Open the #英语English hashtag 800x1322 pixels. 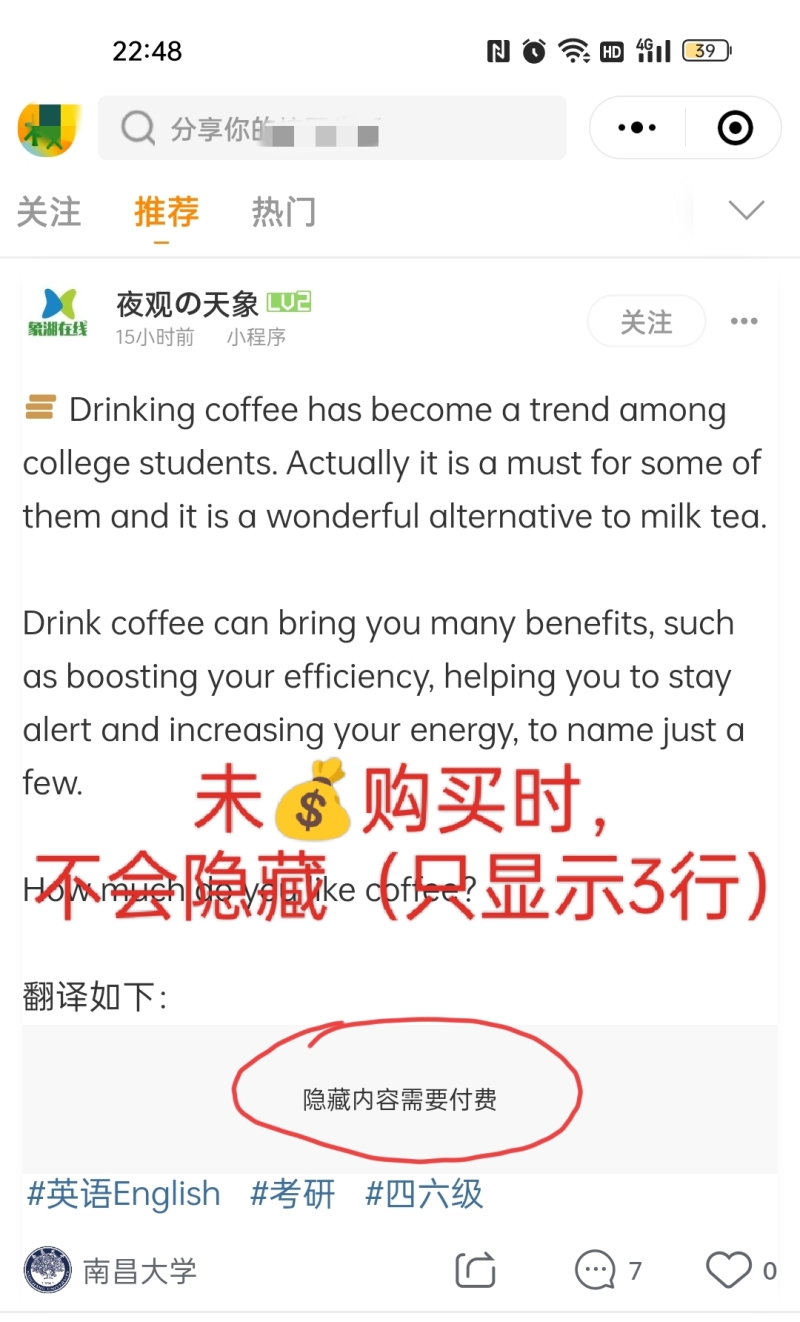click(124, 1194)
